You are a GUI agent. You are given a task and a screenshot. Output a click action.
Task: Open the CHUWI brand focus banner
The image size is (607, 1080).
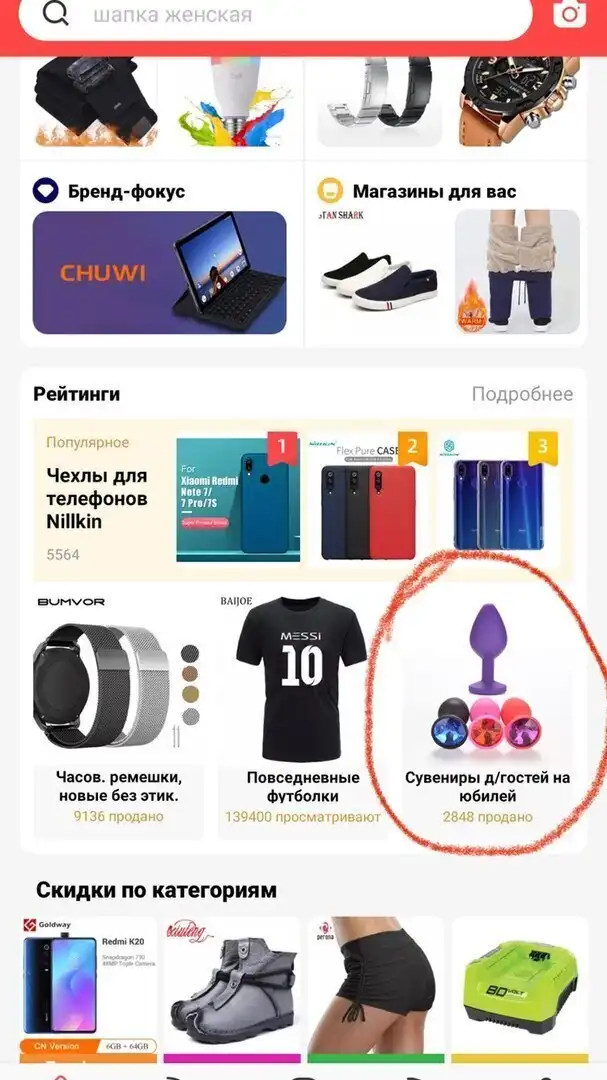coord(159,272)
